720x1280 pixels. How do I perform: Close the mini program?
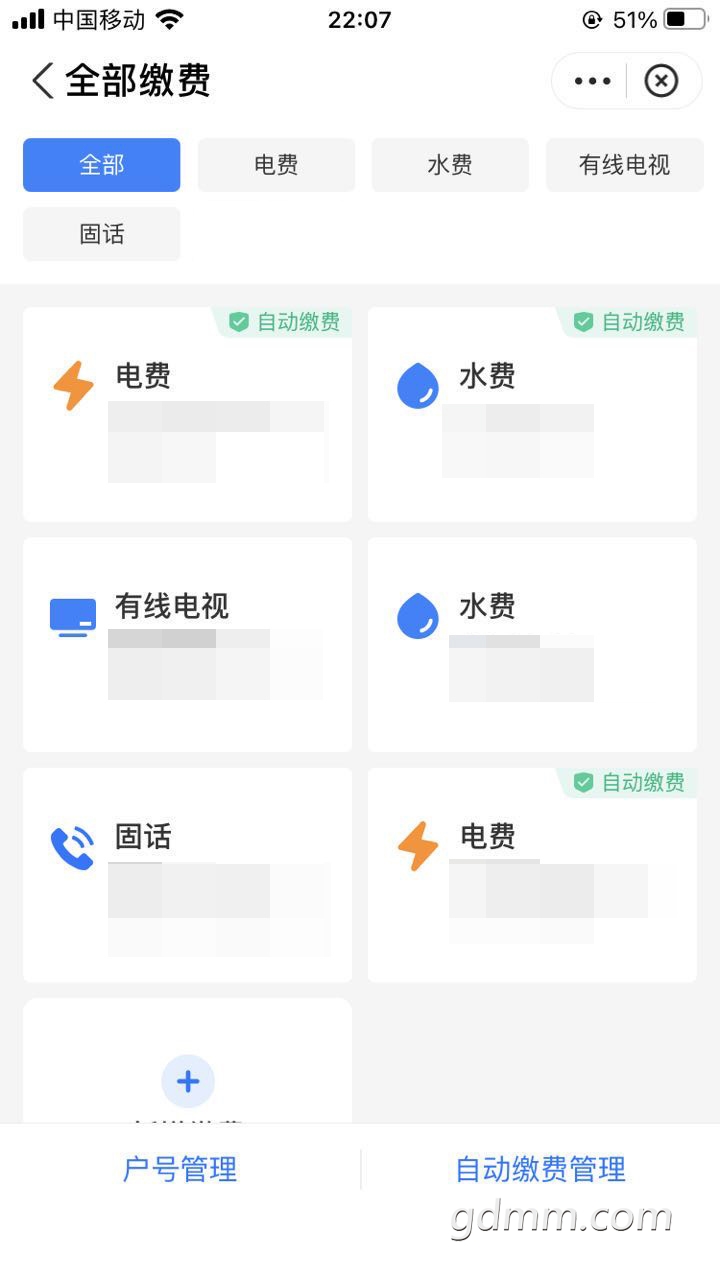point(661,81)
